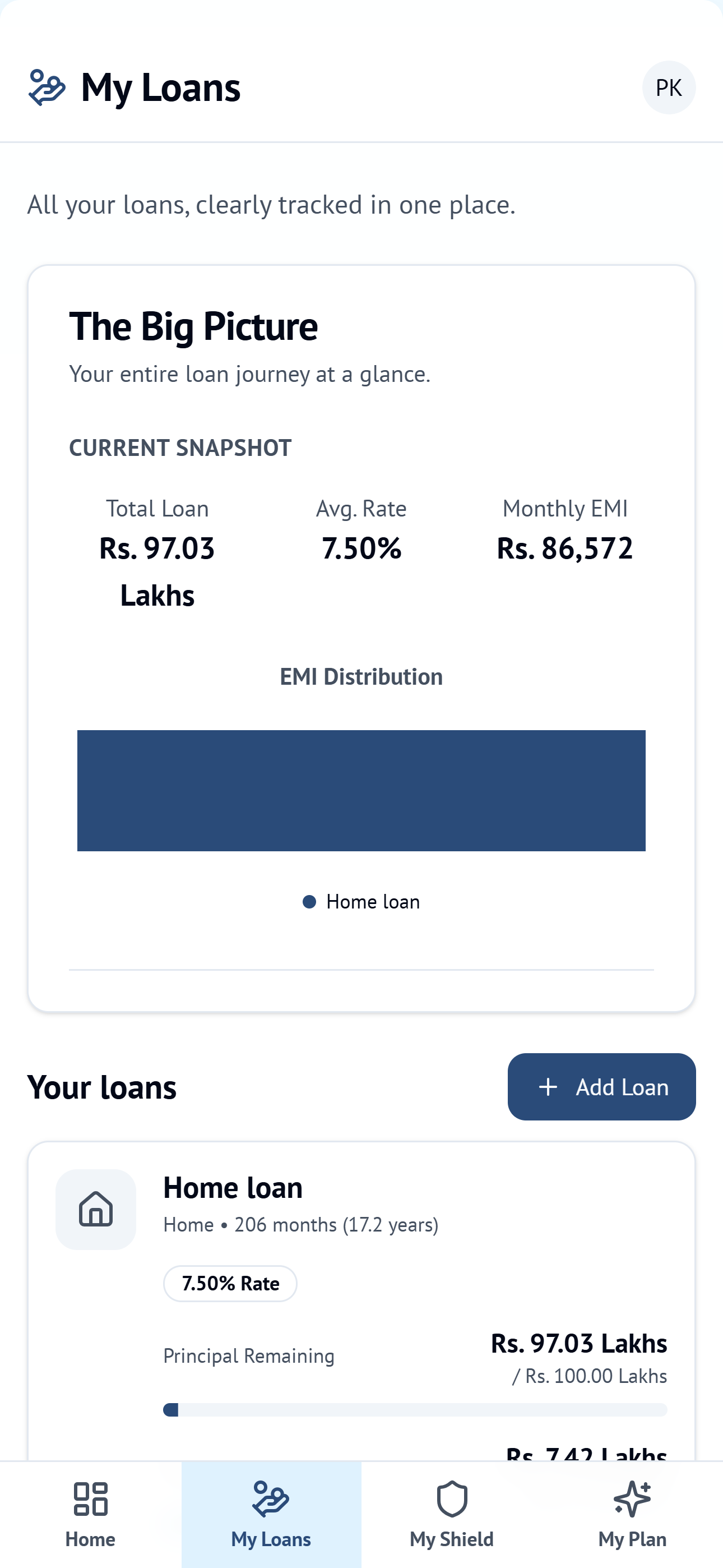Select the Home grid icon in bottom navigation

click(x=90, y=1502)
